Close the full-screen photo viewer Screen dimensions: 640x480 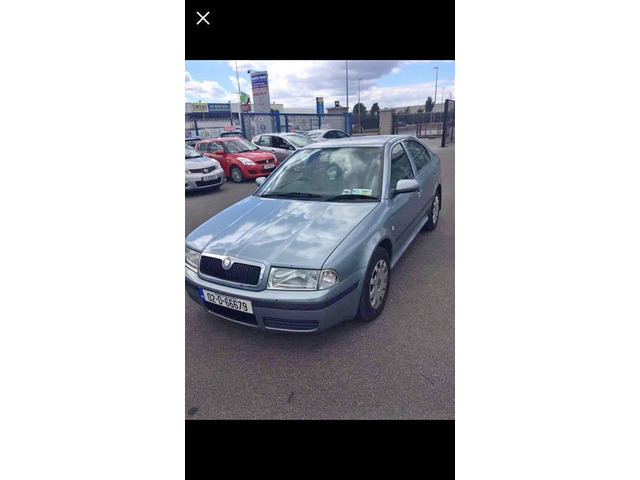[x=203, y=18]
